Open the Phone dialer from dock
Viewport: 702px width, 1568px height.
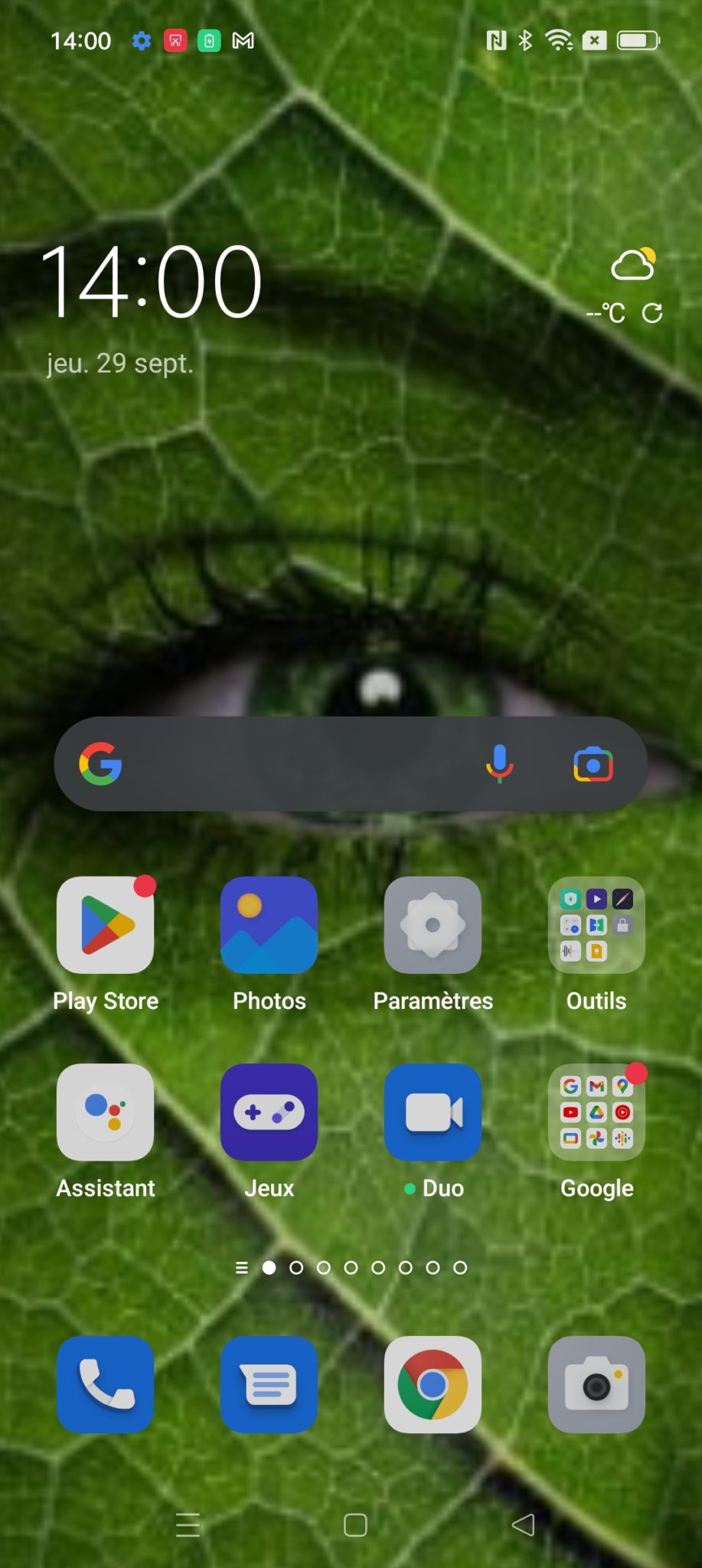click(x=105, y=1384)
